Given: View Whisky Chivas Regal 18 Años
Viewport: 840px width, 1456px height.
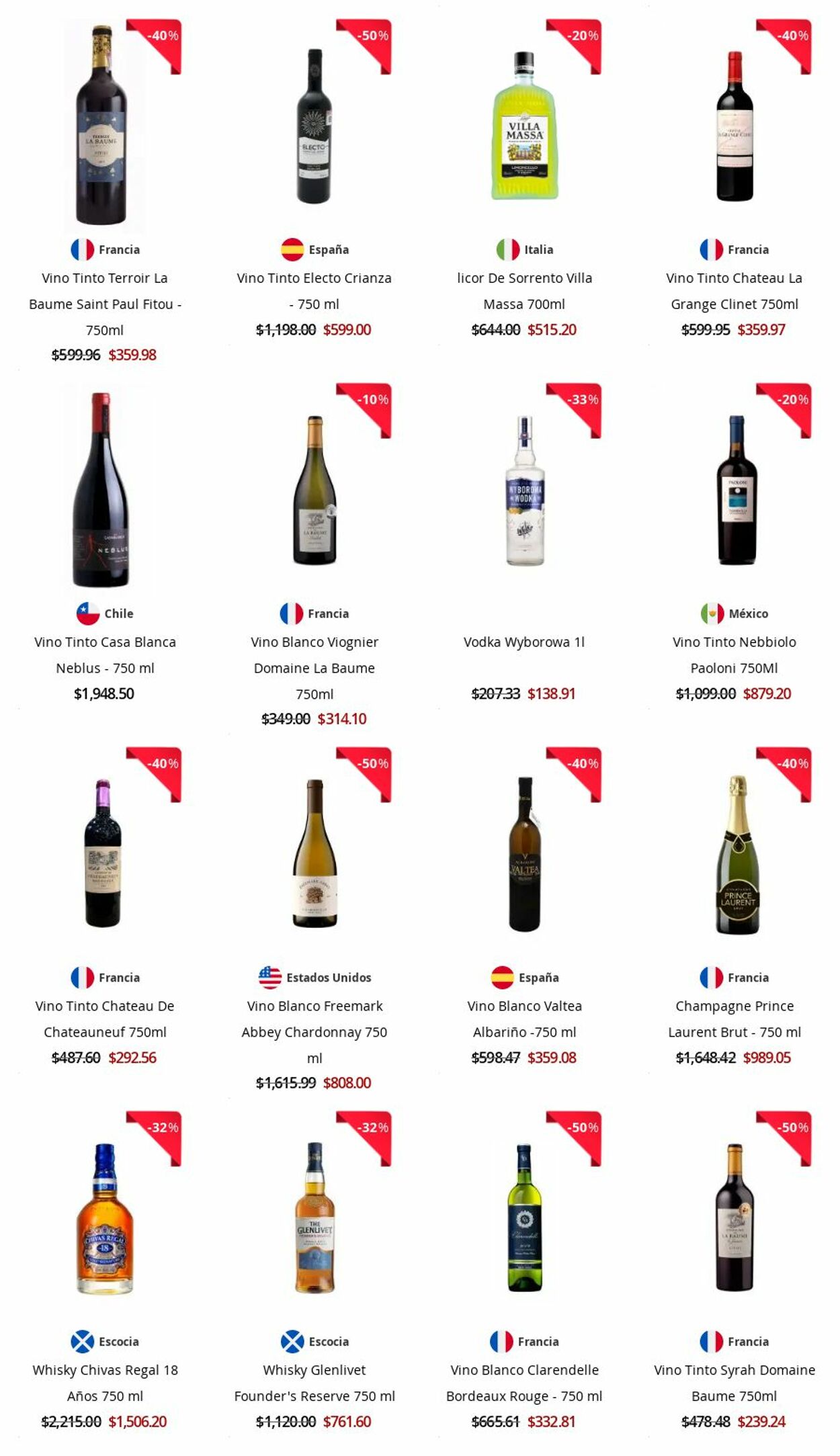Looking at the screenshot, I should (105, 1383).
